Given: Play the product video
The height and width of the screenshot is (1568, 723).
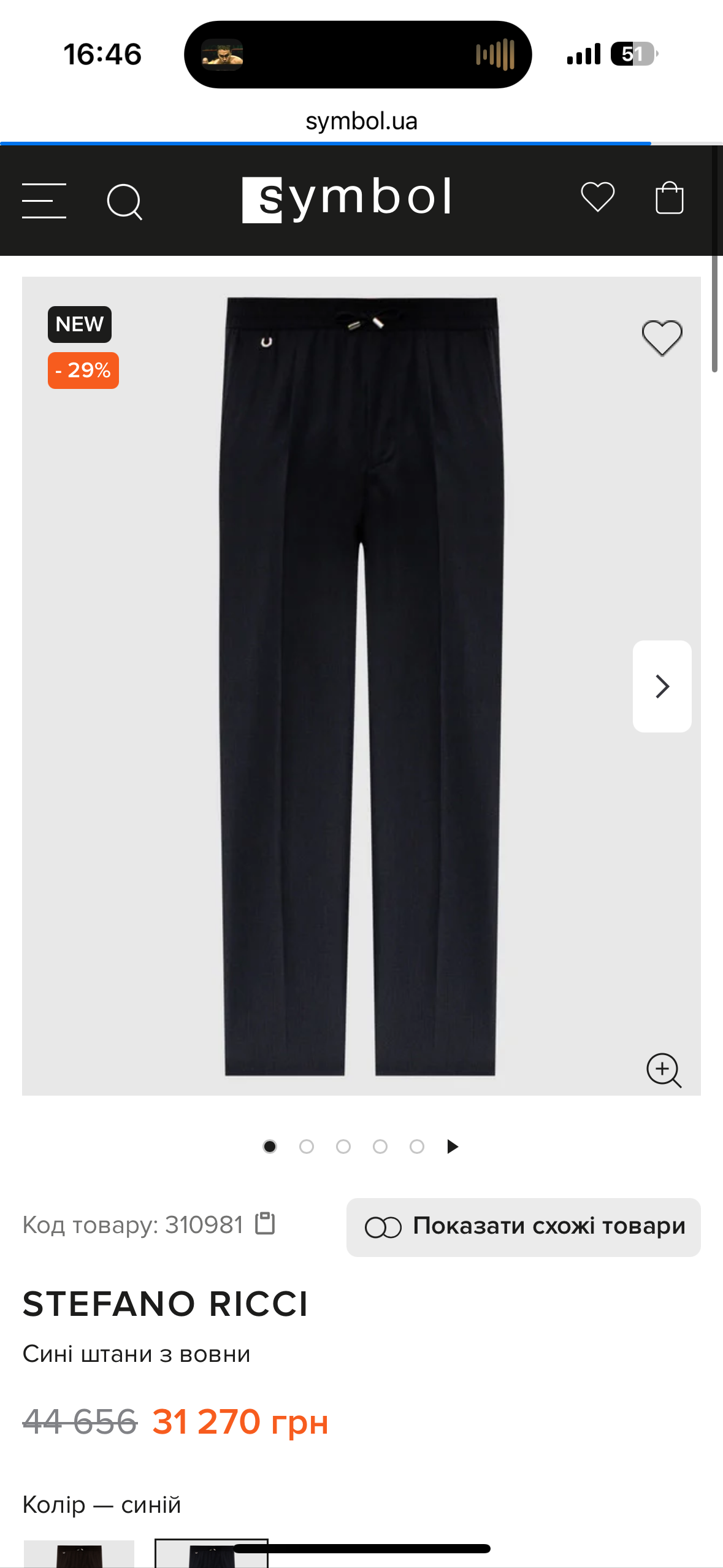Looking at the screenshot, I should [x=453, y=1147].
